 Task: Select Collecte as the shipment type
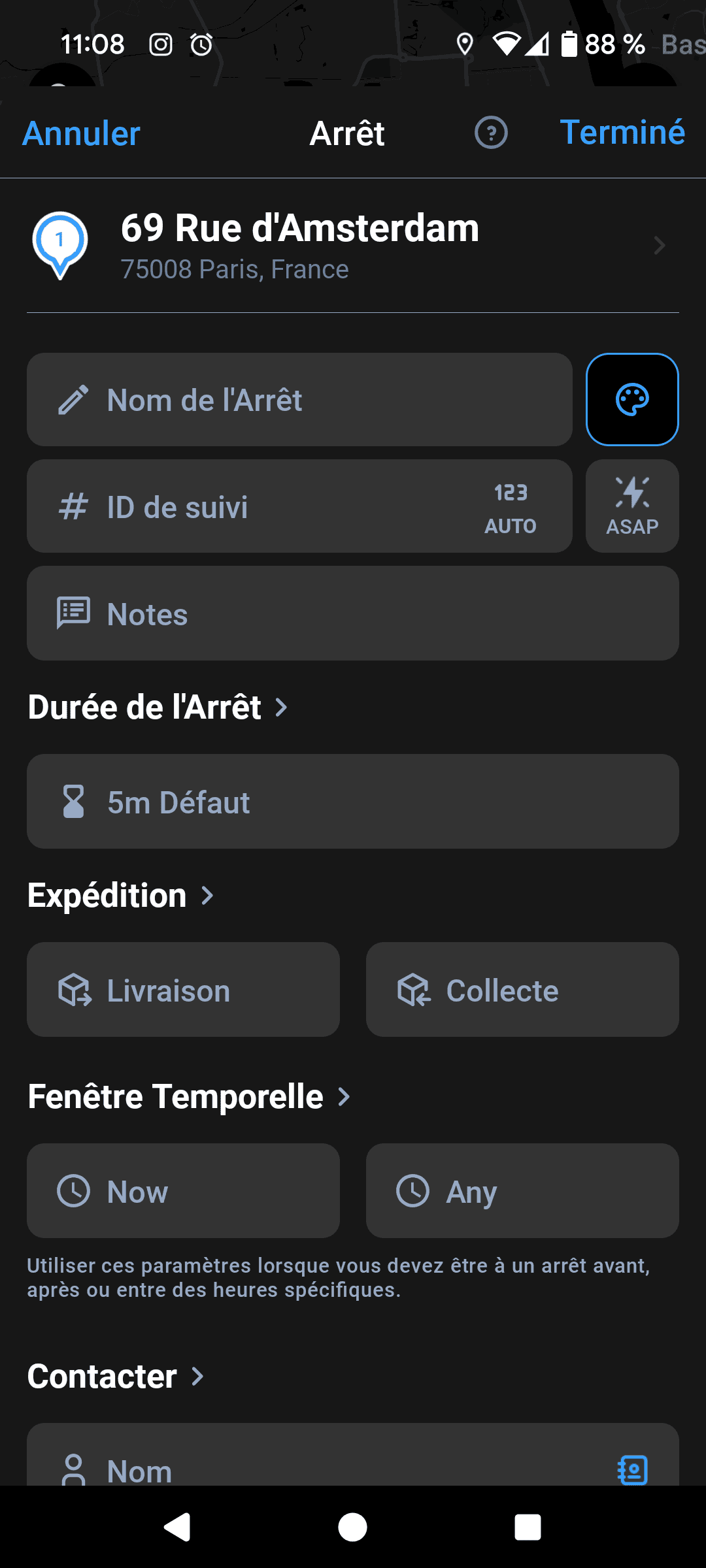522,989
